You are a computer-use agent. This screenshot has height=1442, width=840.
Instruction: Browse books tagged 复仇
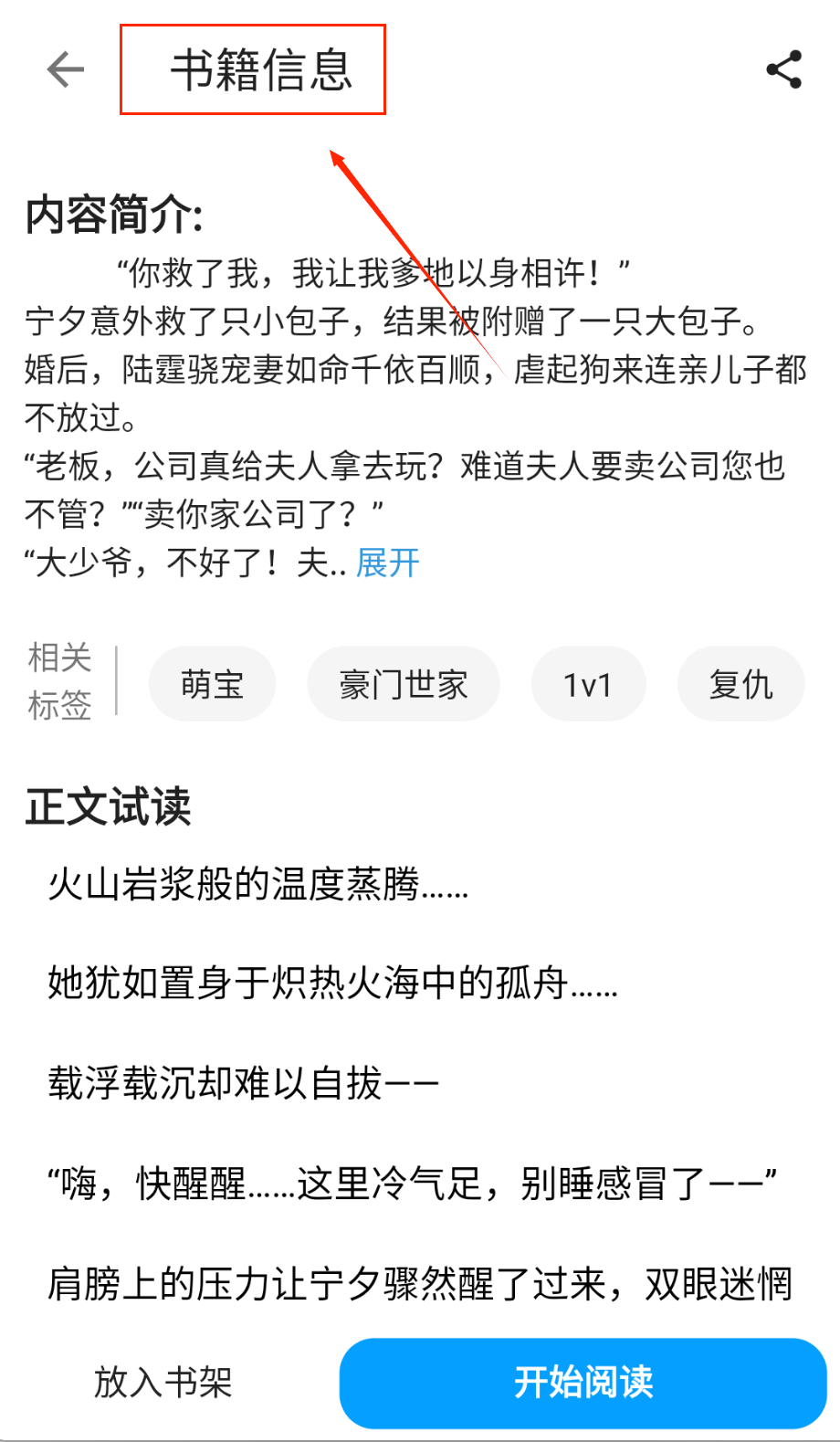740,684
